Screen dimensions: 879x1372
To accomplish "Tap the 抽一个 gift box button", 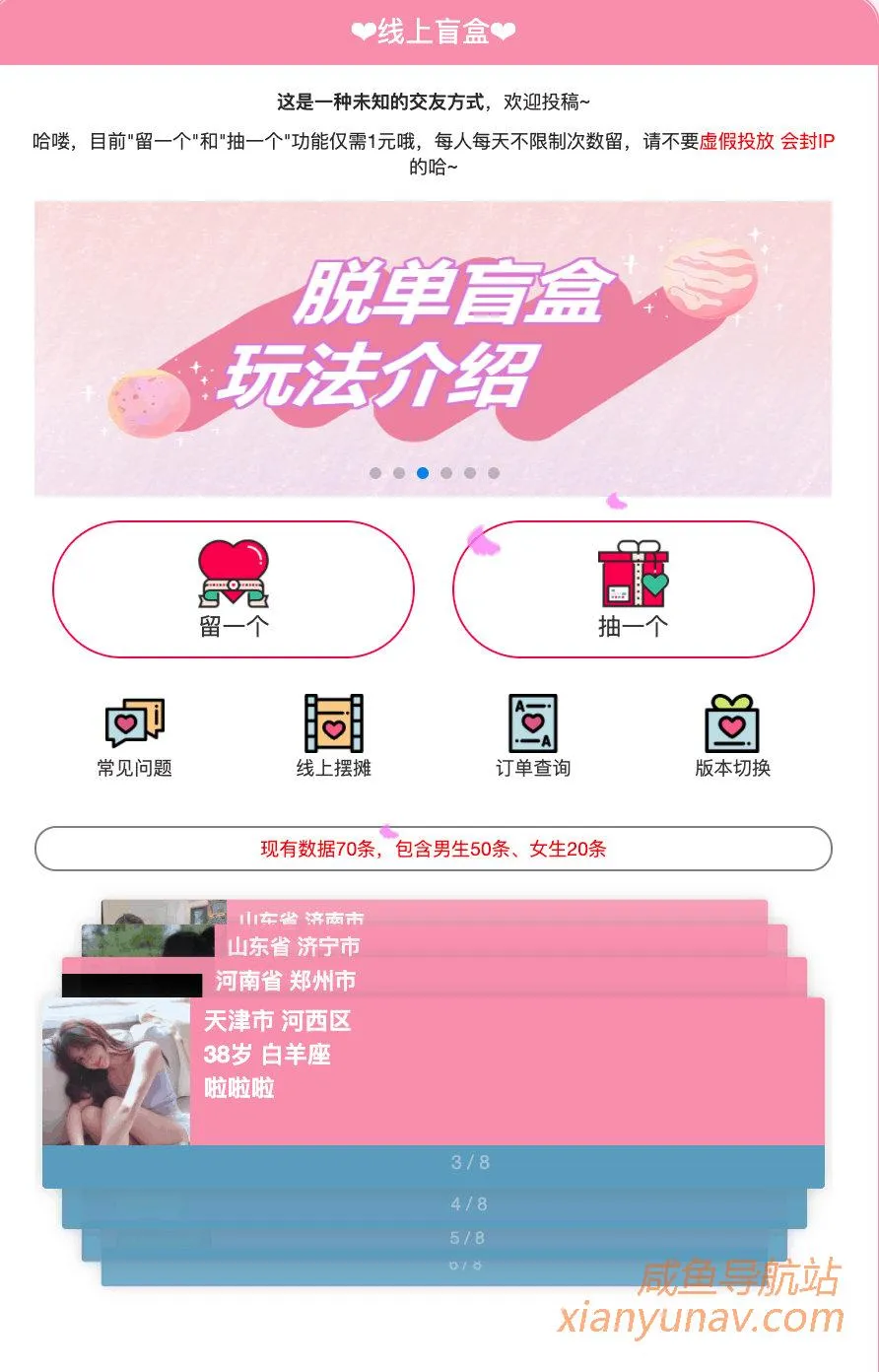I will (x=633, y=589).
